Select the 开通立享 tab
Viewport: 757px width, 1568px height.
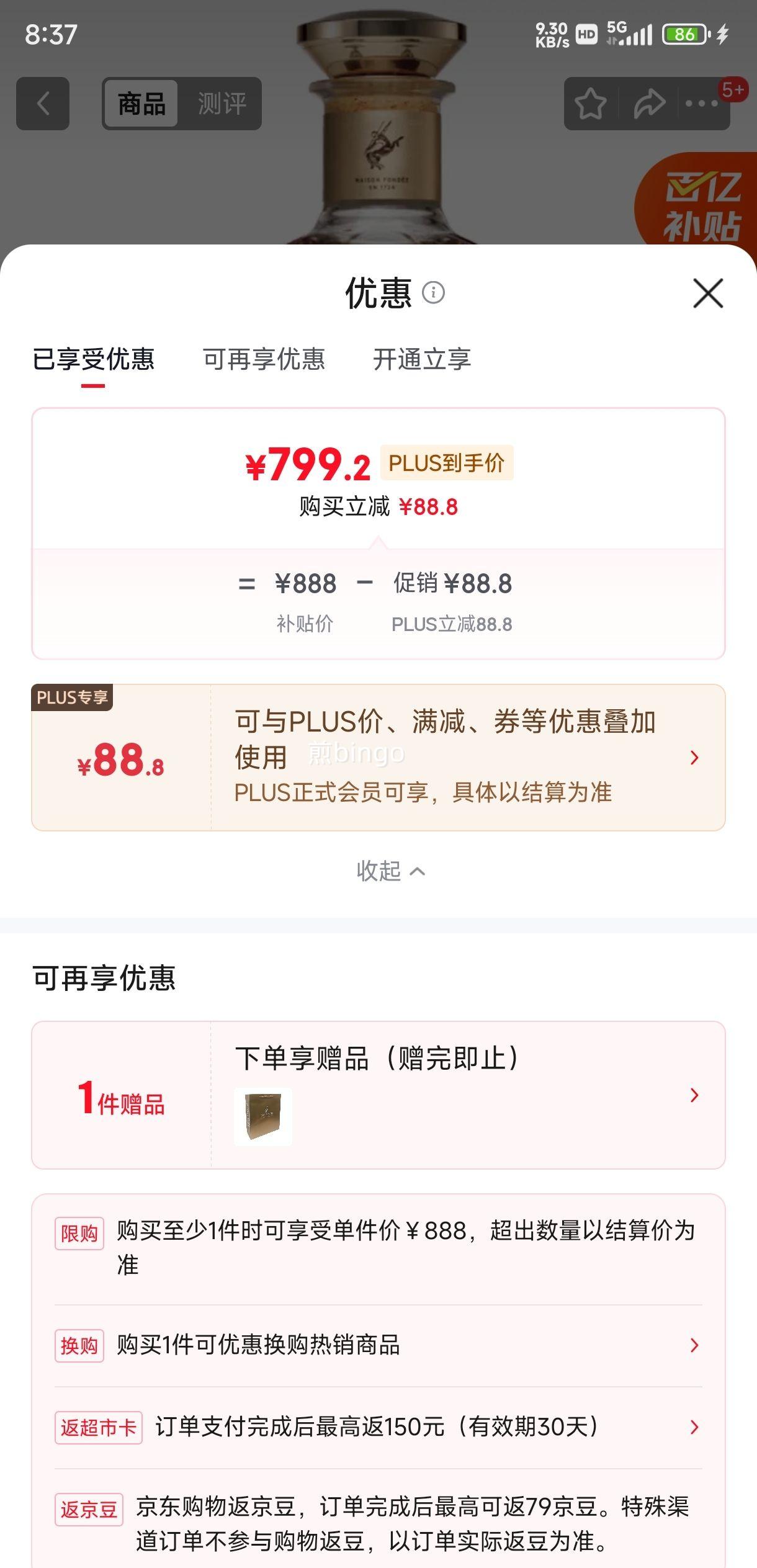click(x=424, y=361)
